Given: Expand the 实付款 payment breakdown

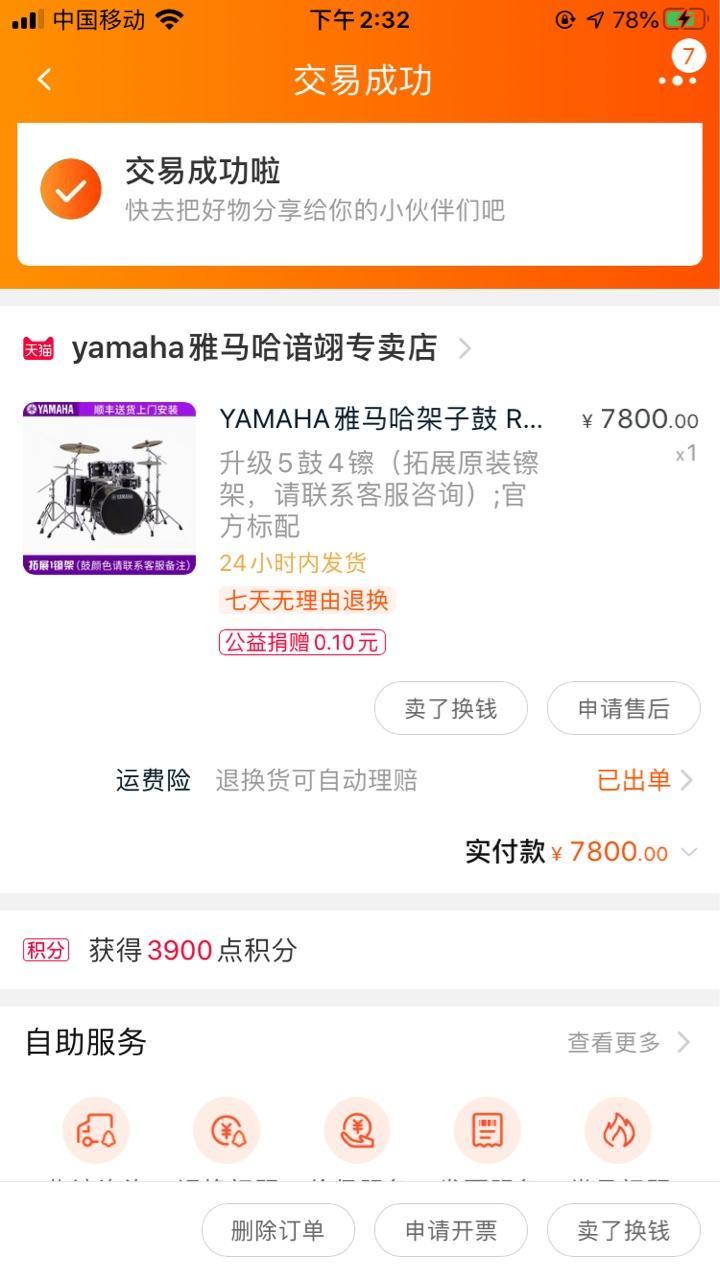Looking at the screenshot, I should click(x=688, y=852).
